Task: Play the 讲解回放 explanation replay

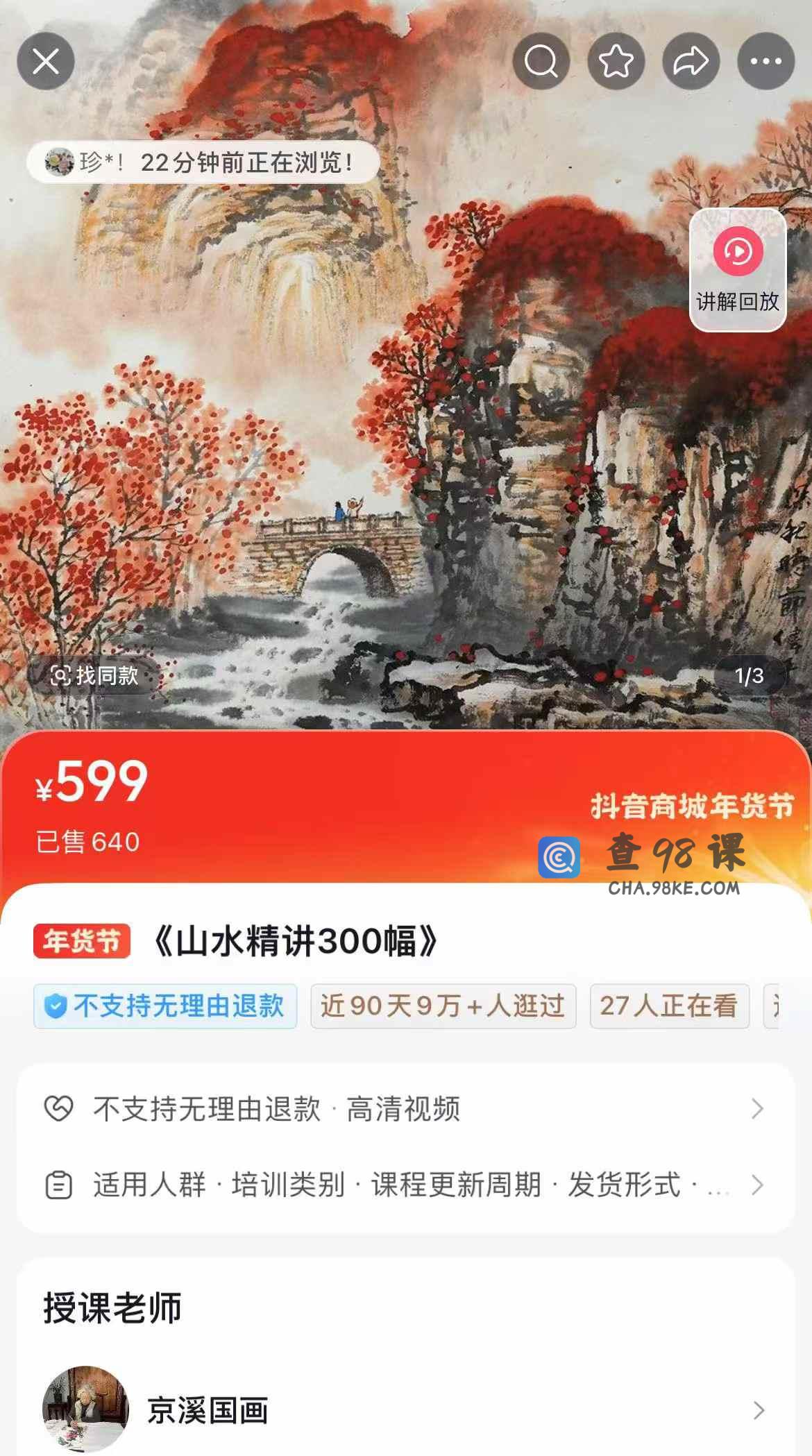Action: pyautogui.click(x=738, y=269)
